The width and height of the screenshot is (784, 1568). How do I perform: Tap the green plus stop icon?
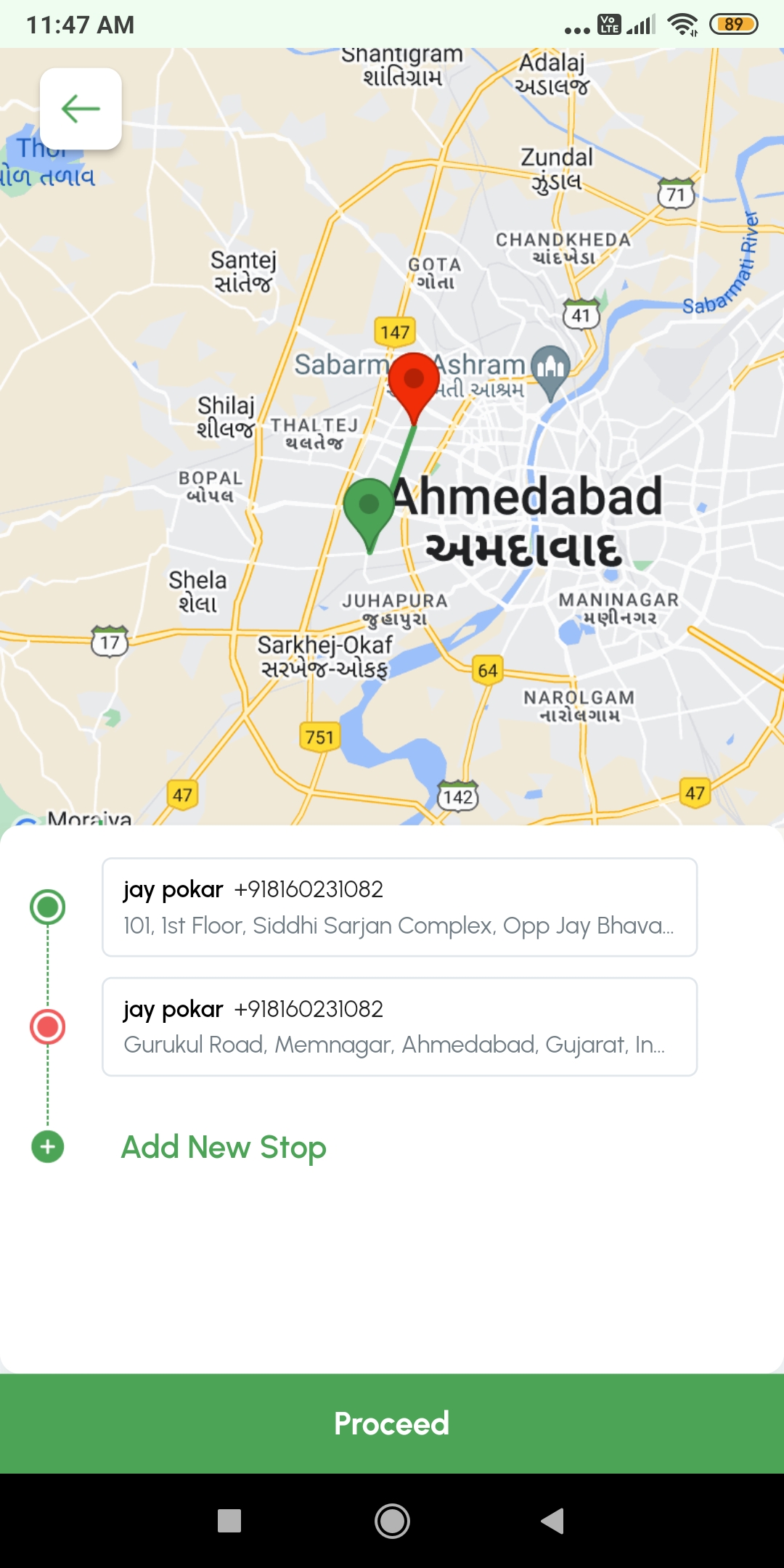click(48, 1147)
